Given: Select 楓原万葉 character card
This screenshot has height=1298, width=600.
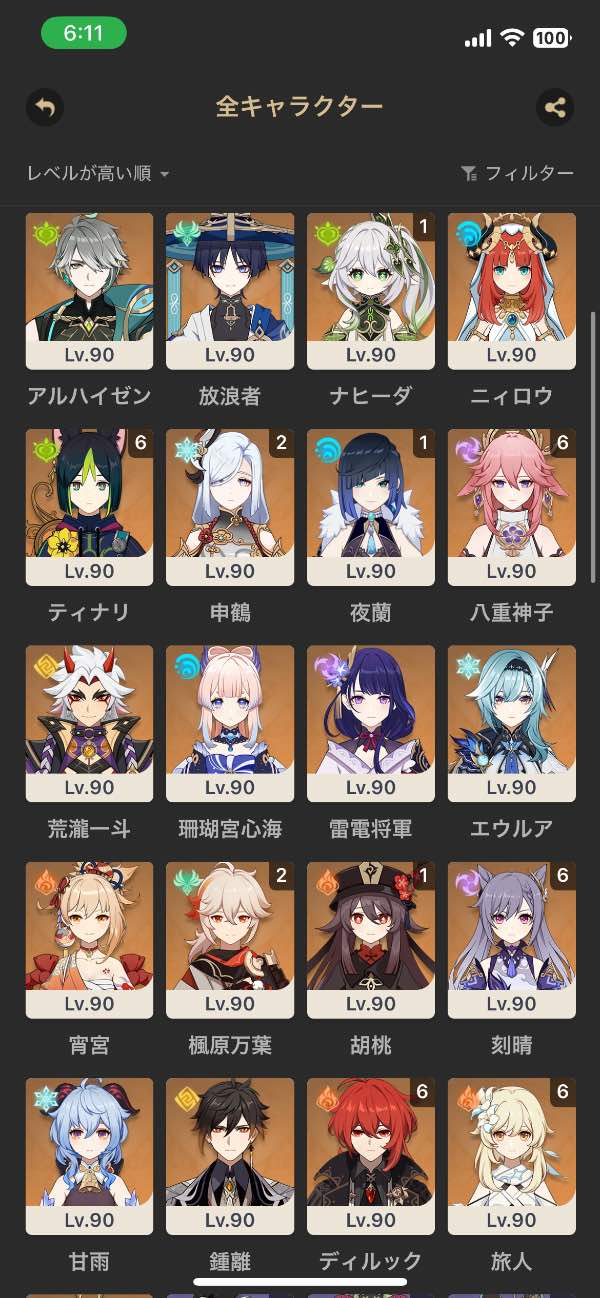Looking at the screenshot, I should coord(230,940).
